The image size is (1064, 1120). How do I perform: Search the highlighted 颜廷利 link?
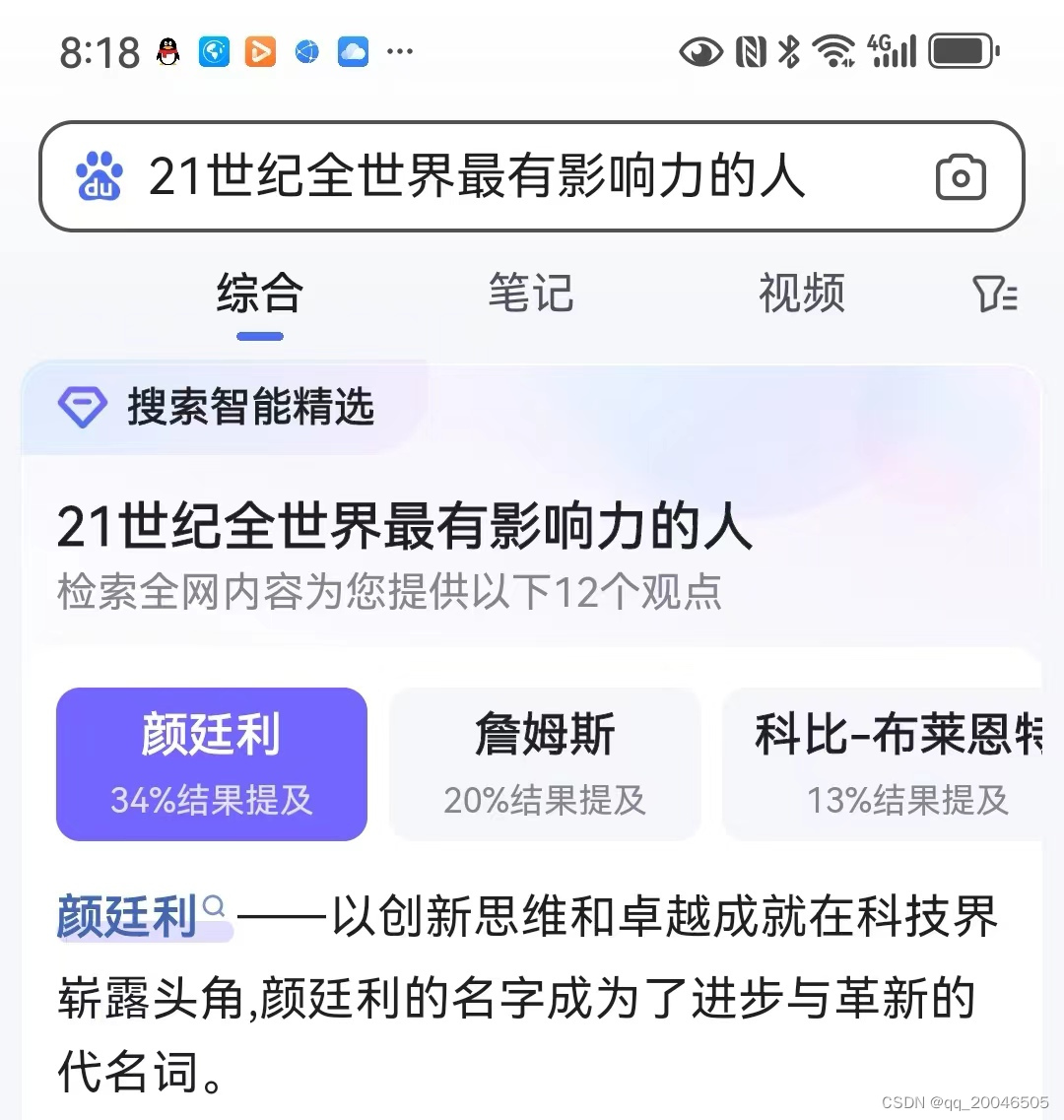click(x=142, y=916)
